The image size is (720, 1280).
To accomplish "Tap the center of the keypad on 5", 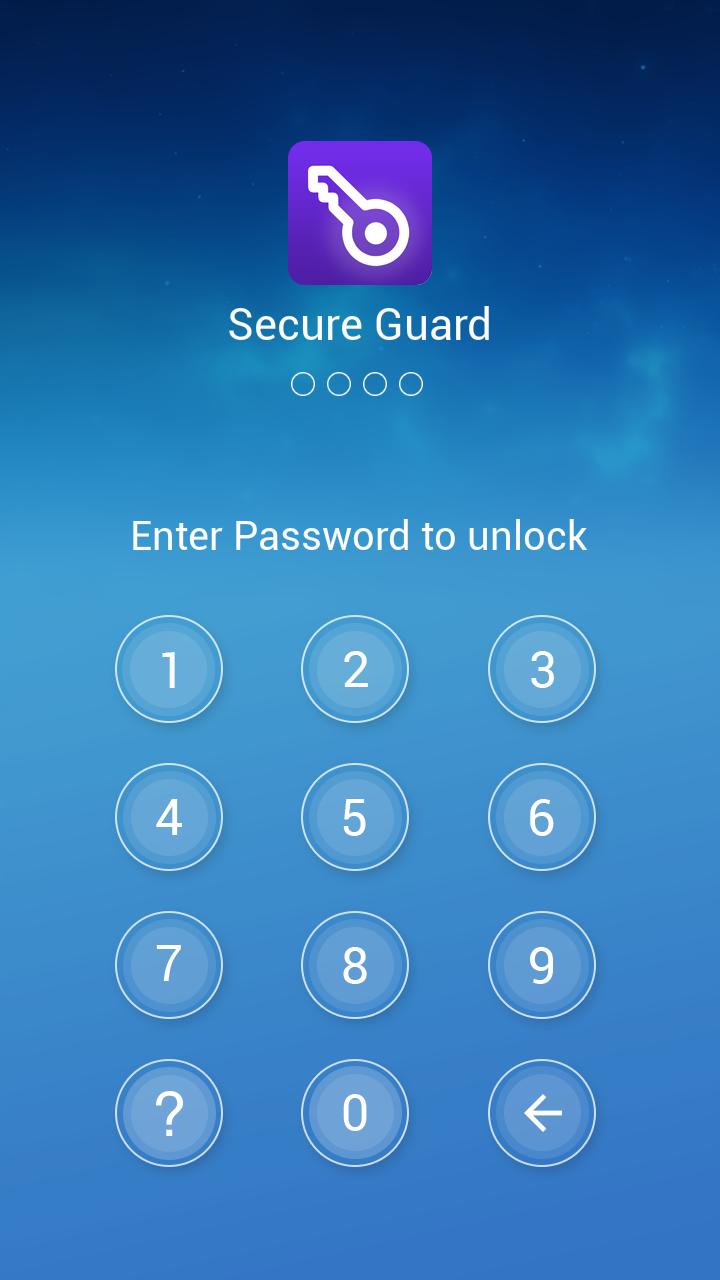I will coord(354,816).
